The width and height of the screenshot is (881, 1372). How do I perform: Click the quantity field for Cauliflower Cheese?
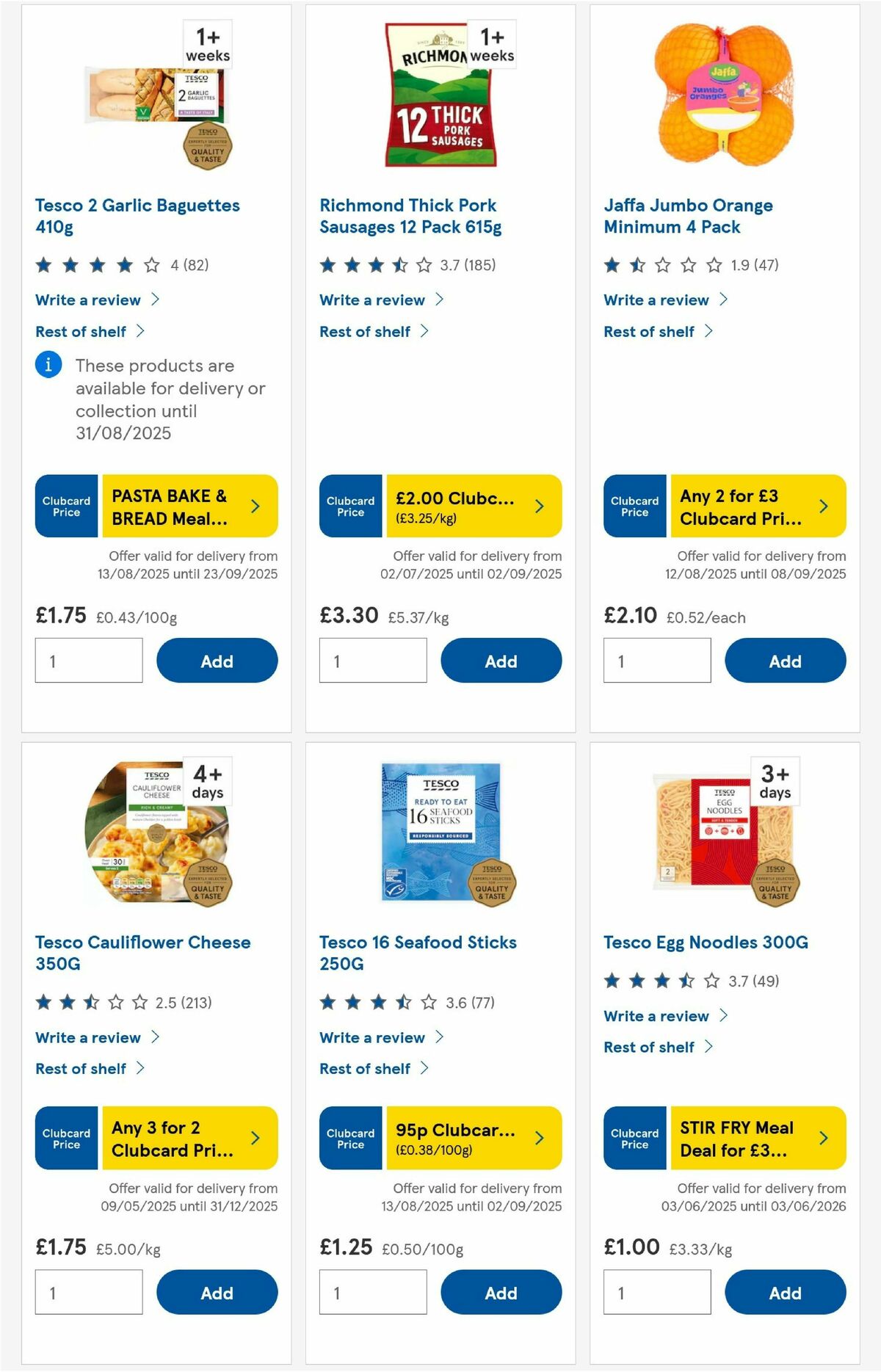point(88,1292)
